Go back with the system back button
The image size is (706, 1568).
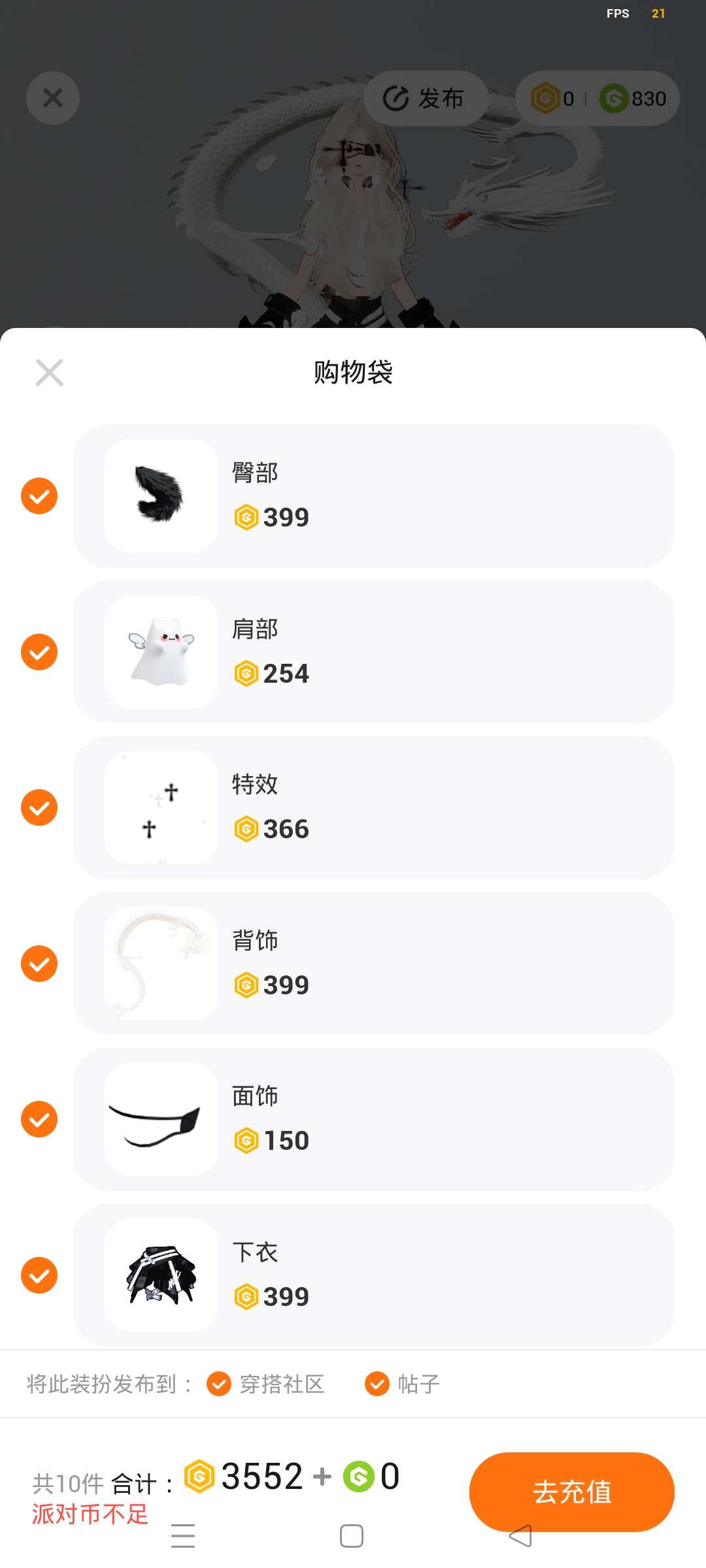520,1536
